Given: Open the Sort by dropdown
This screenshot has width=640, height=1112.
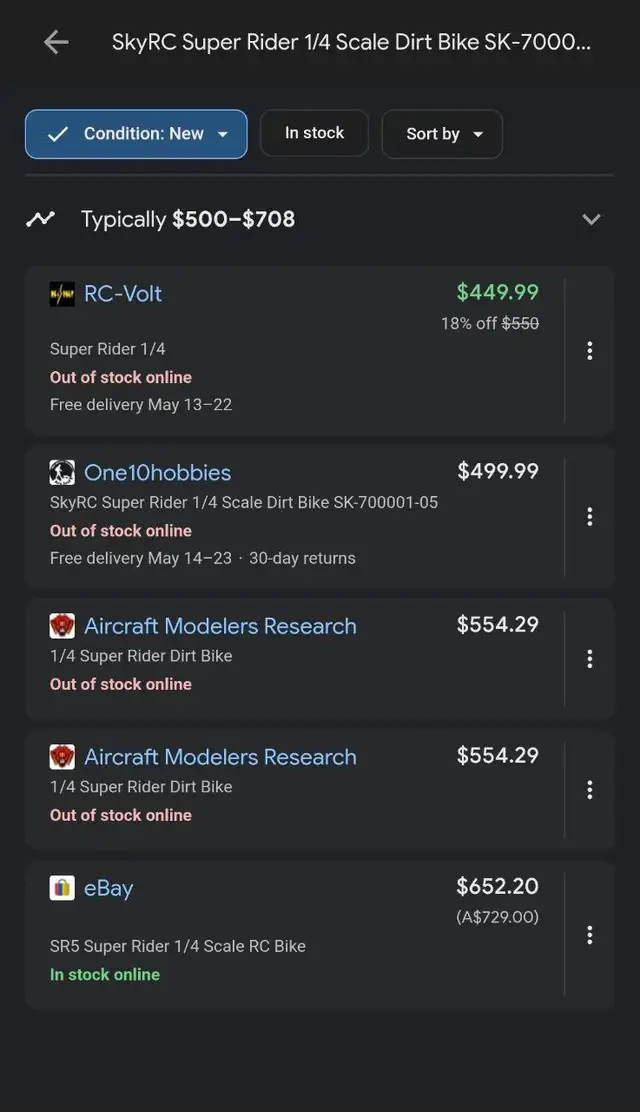Looking at the screenshot, I should coord(442,134).
